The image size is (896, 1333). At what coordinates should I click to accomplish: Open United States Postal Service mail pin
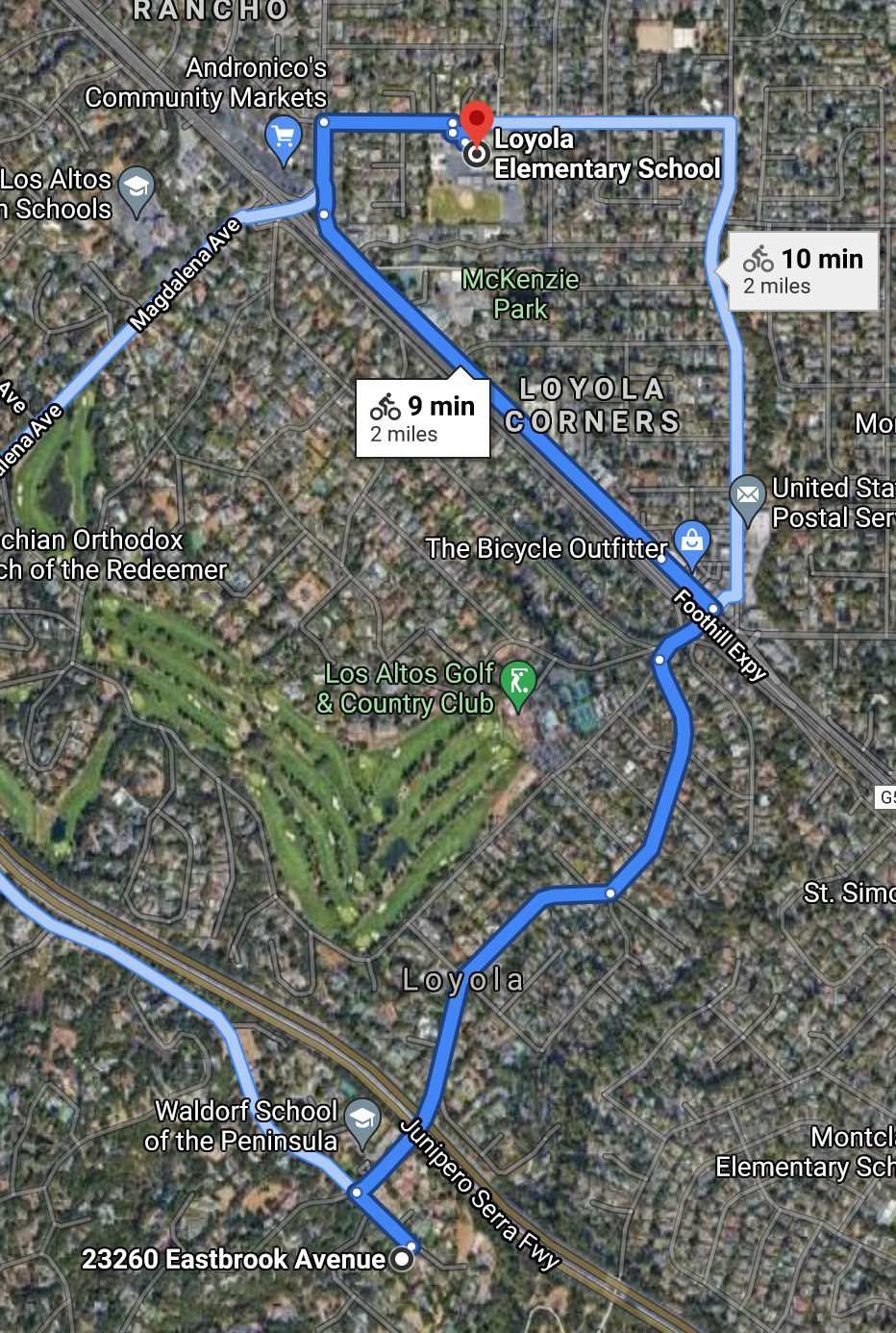click(x=747, y=497)
